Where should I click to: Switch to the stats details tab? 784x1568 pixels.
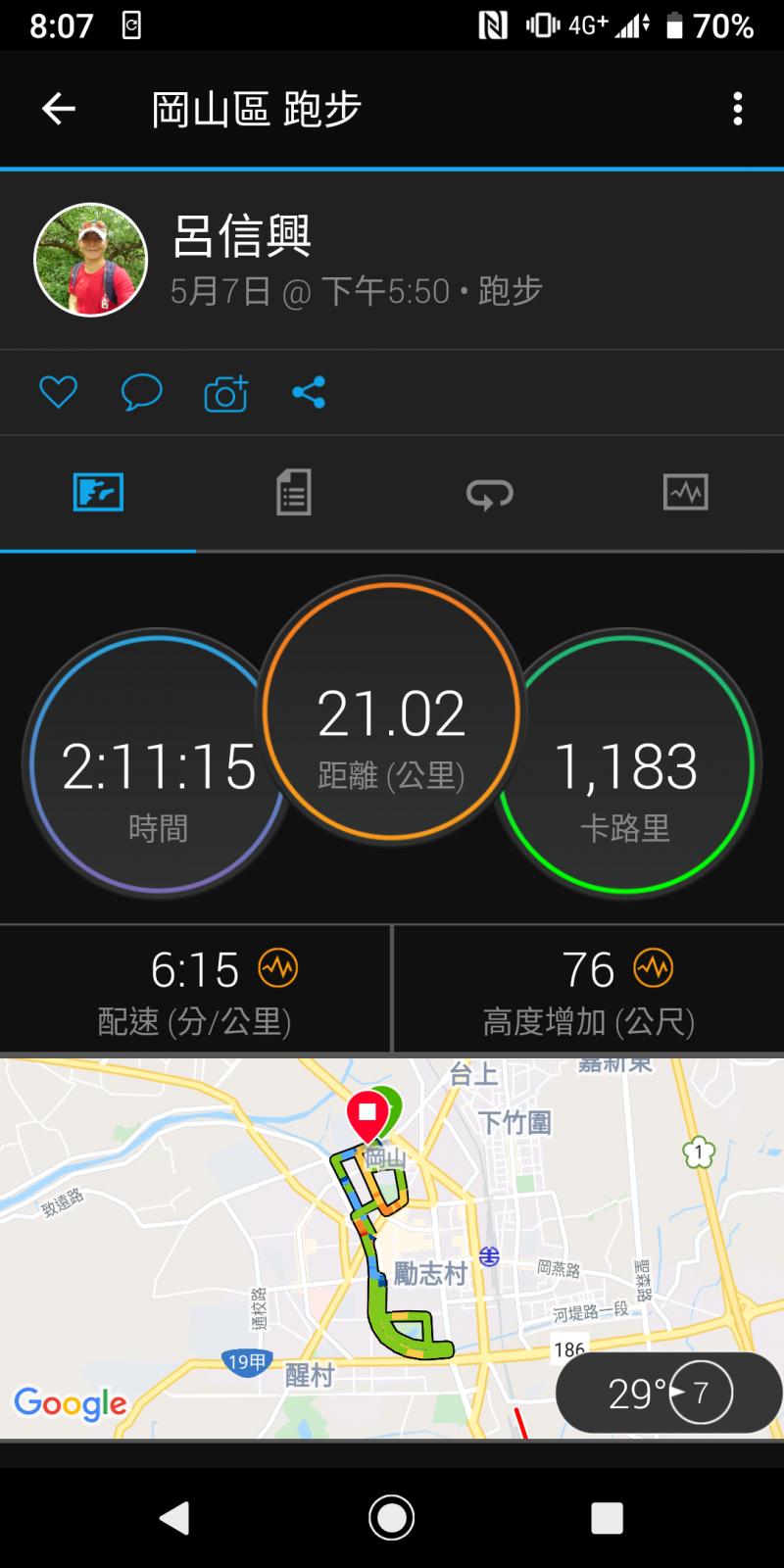293,492
